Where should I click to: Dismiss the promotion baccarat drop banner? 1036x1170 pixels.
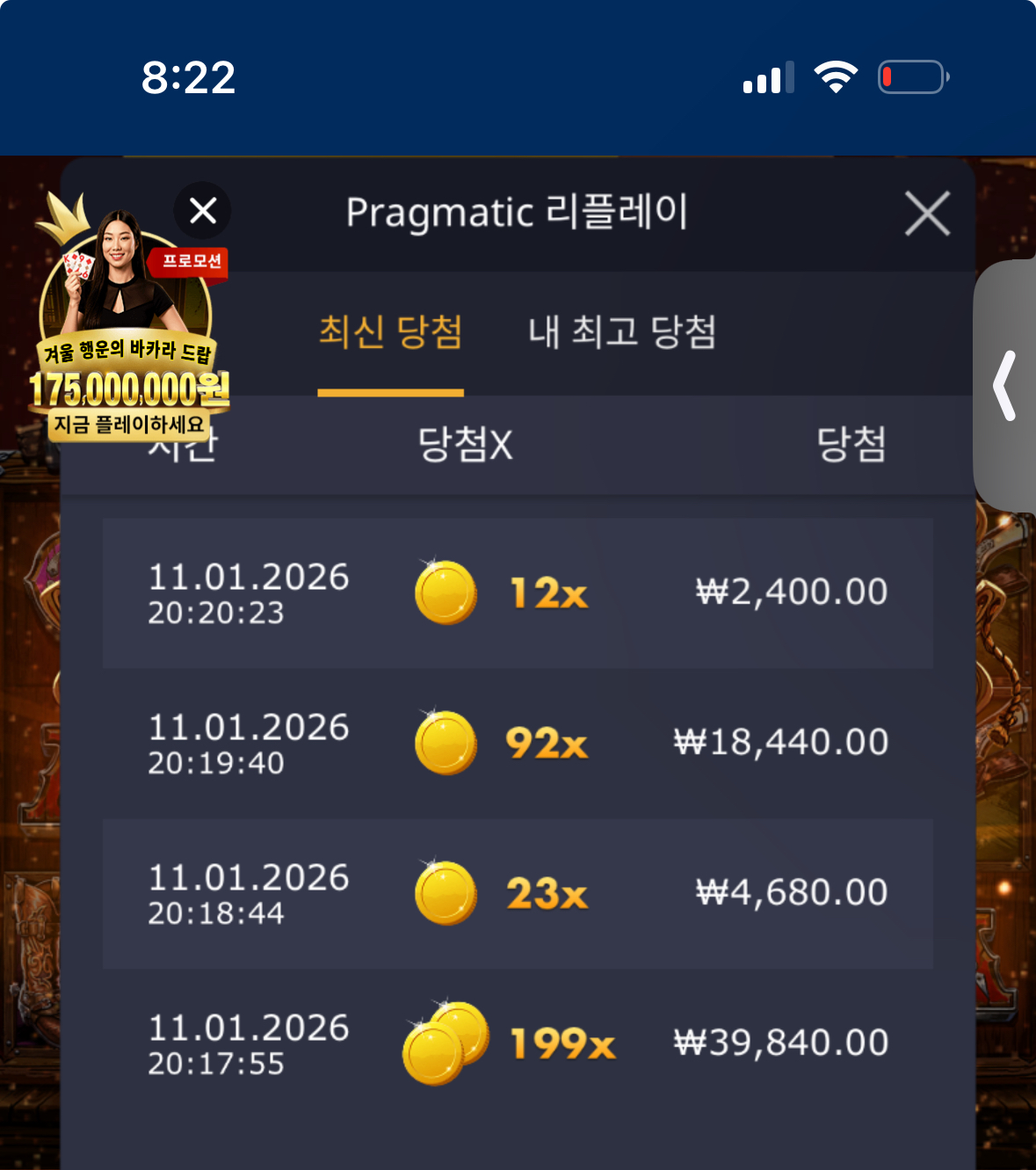(203, 211)
